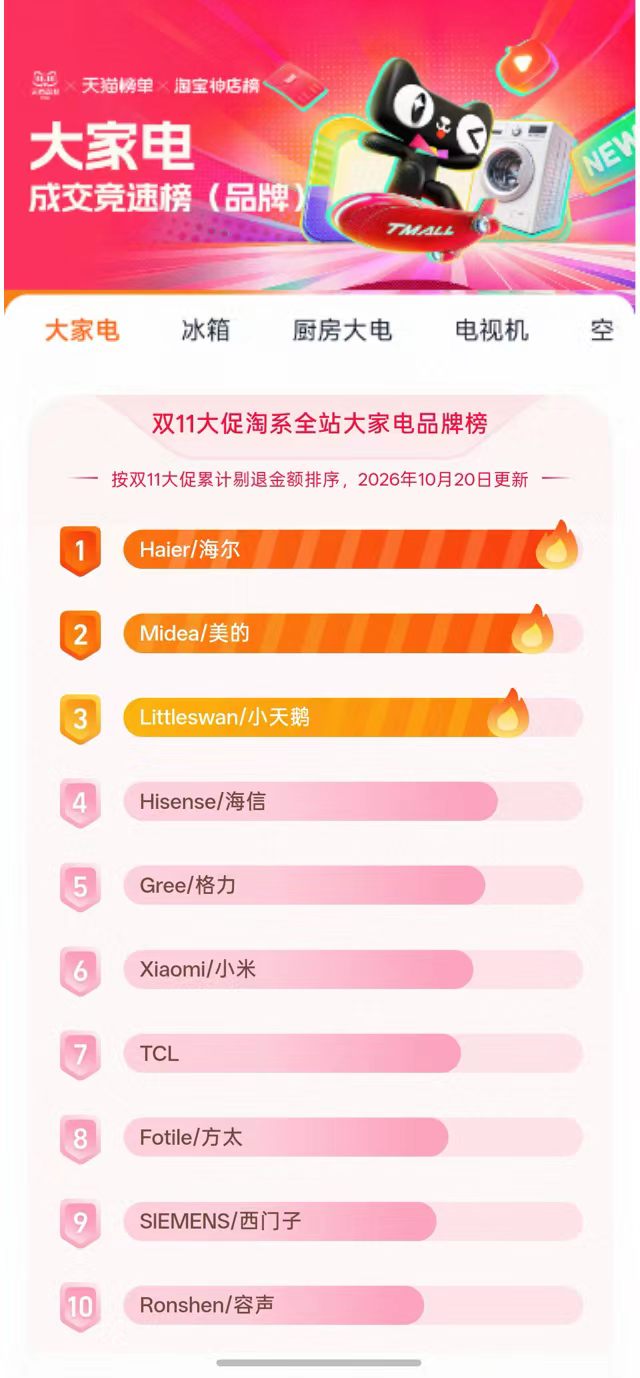Open the Ronshen/容声 brand row
Screen dimensions: 640x1378
tap(320, 1306)
